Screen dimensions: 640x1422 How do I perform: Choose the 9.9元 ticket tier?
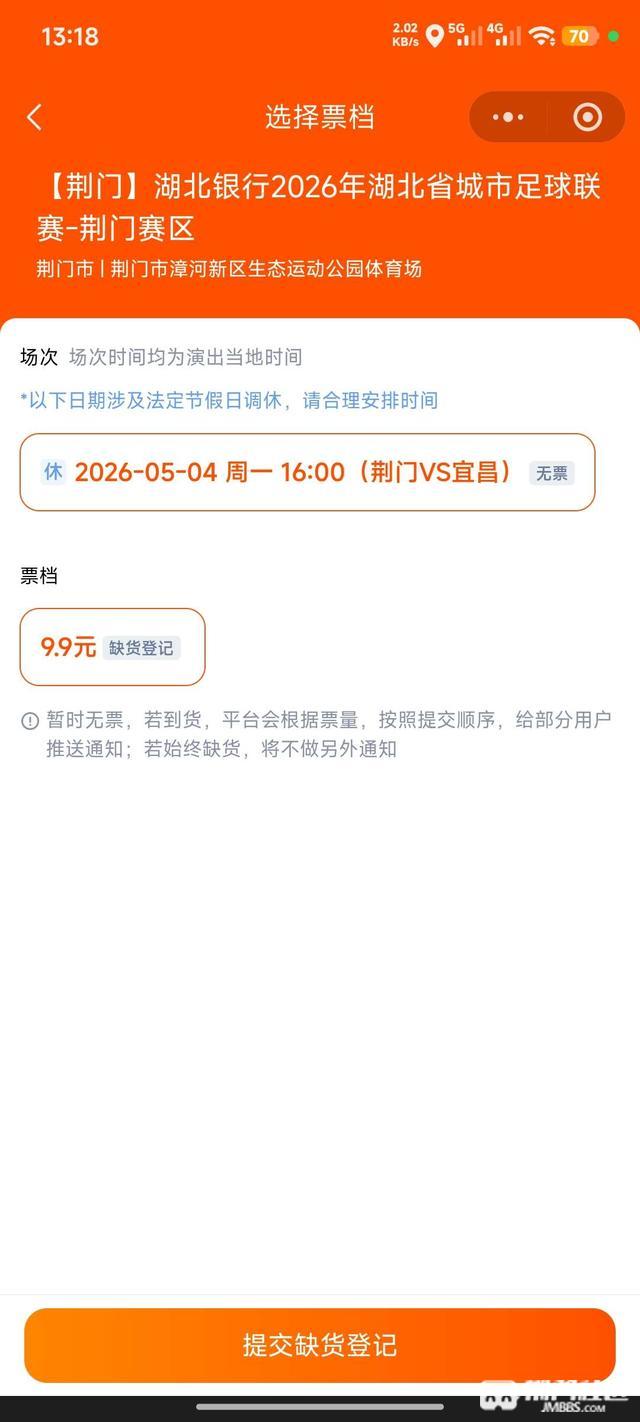[112, 647]
